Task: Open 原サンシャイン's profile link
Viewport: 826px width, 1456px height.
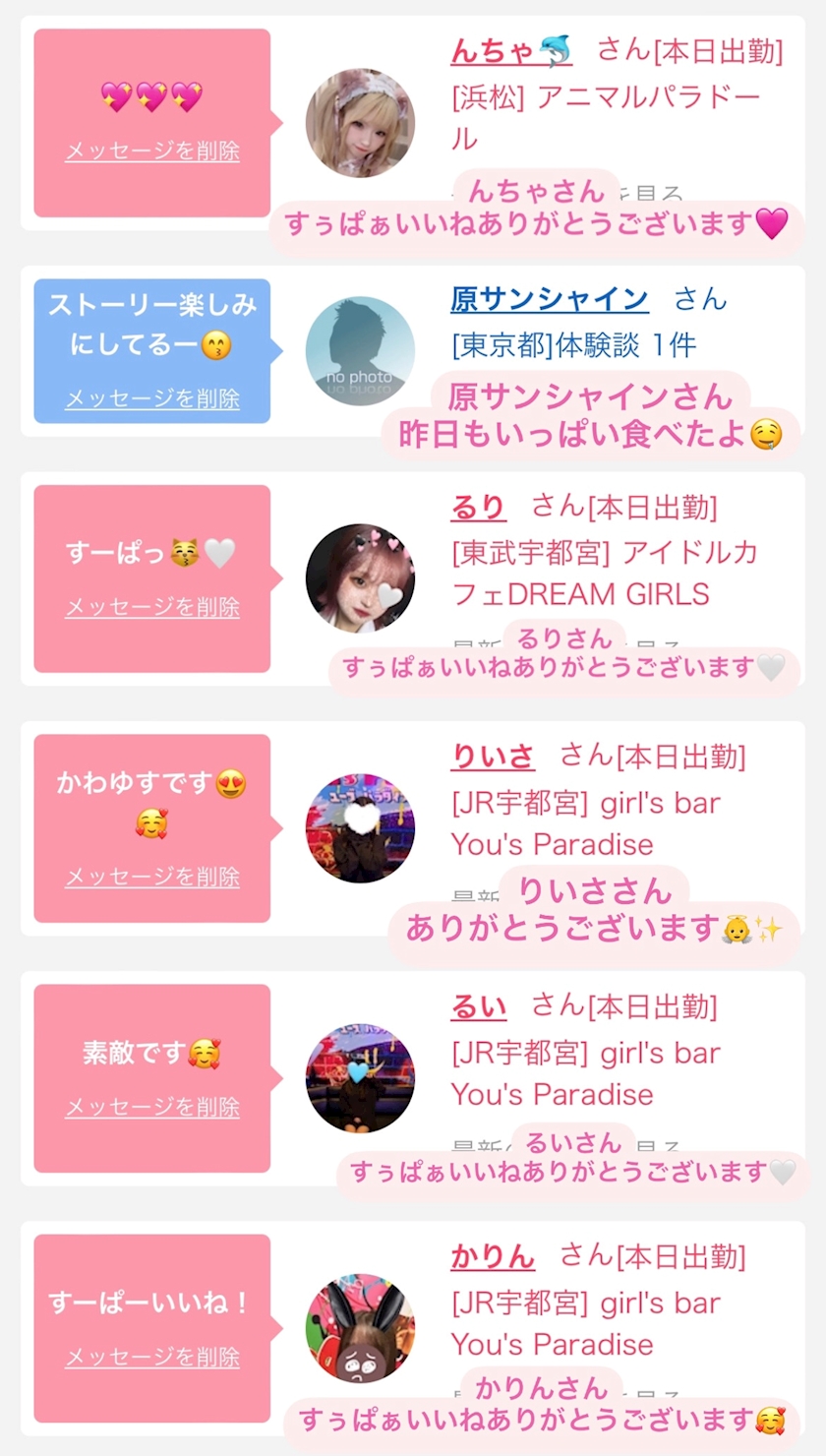Action: tap(549, 299)
